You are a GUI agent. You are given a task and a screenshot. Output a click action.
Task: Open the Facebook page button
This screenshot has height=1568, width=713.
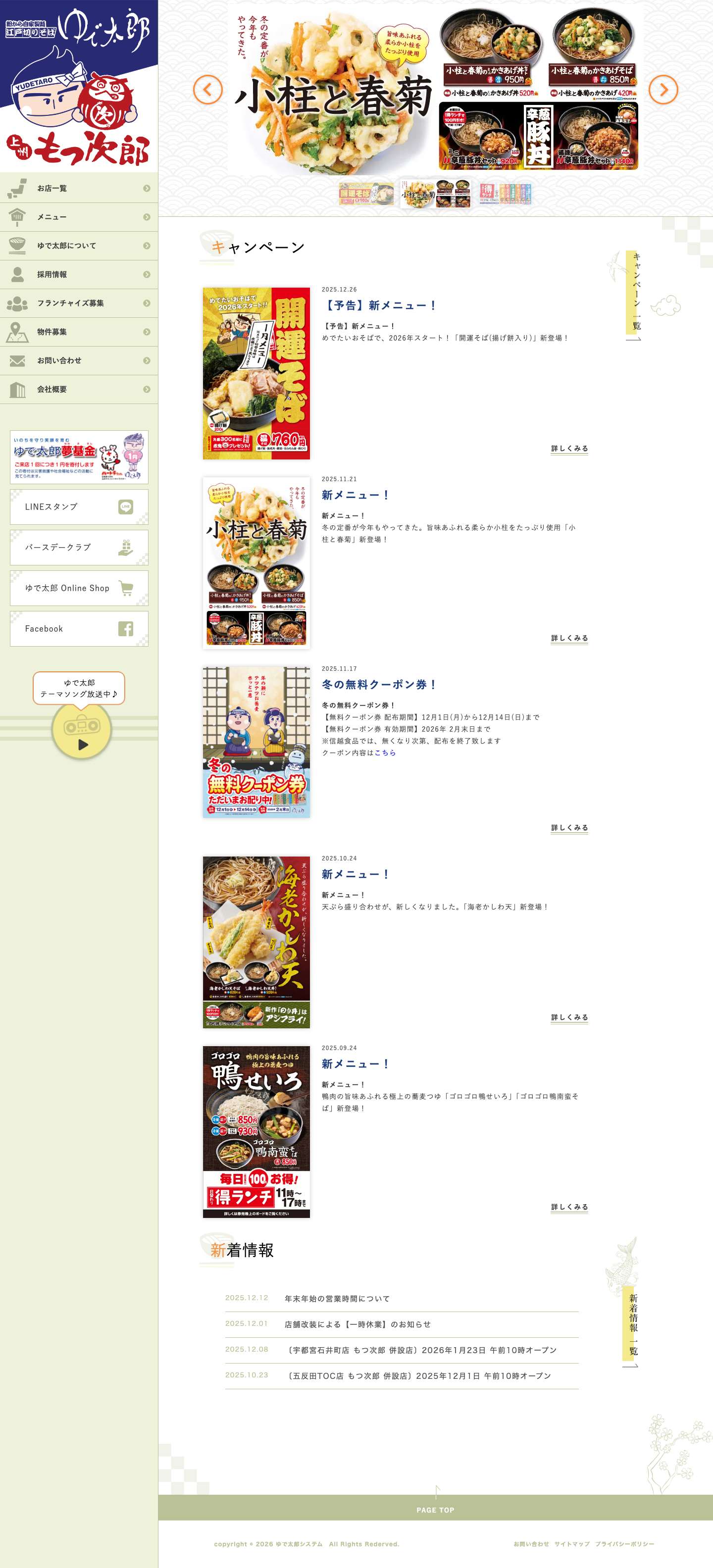coord(79,629)
